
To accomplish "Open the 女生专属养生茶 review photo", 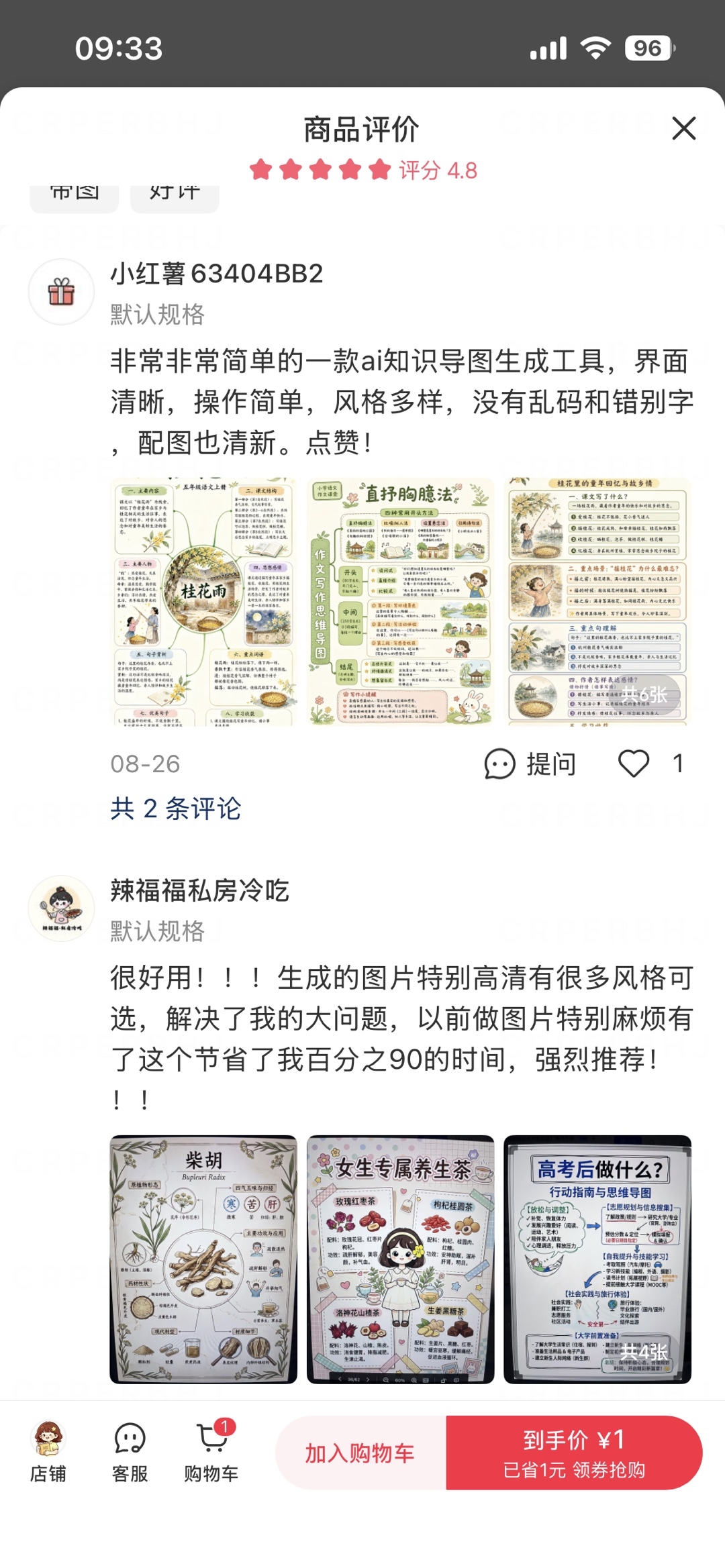I will tap(400, 1259).
